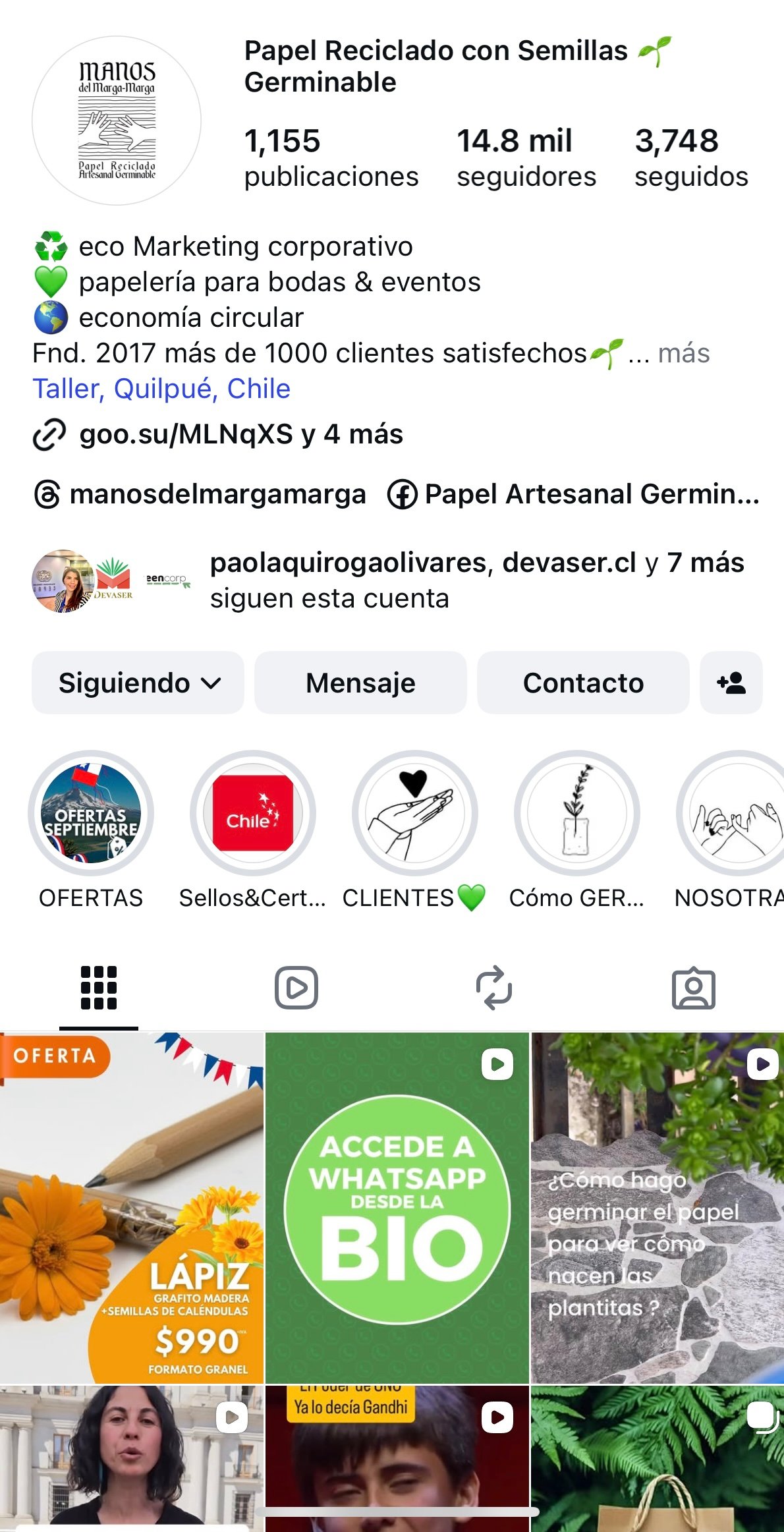The width and height of the screenshot is (784, 1532).
Task: View the 1,155 publicaciones count
Action: [331, 158]
